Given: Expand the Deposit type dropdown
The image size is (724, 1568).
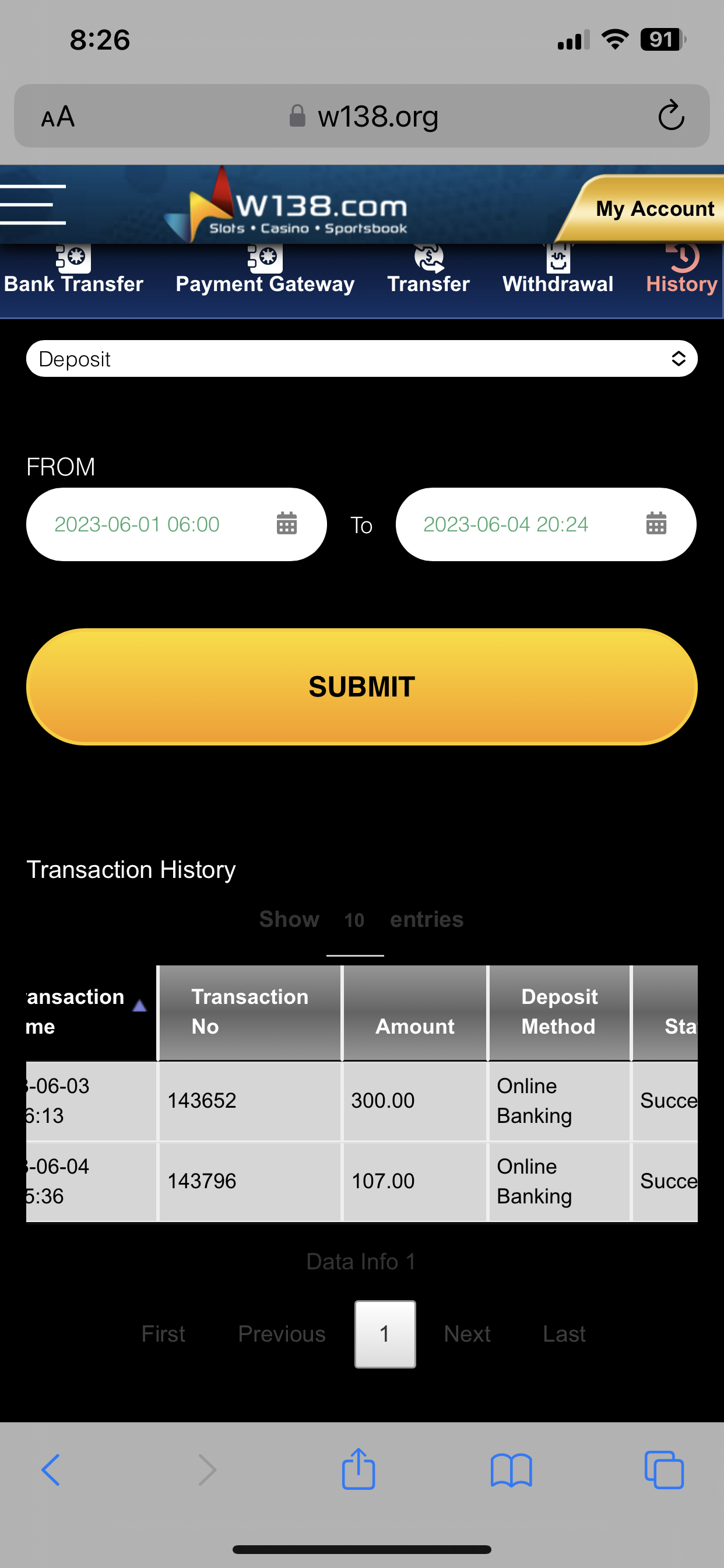Looking at the screenshot, I should (x=361, y=359).
